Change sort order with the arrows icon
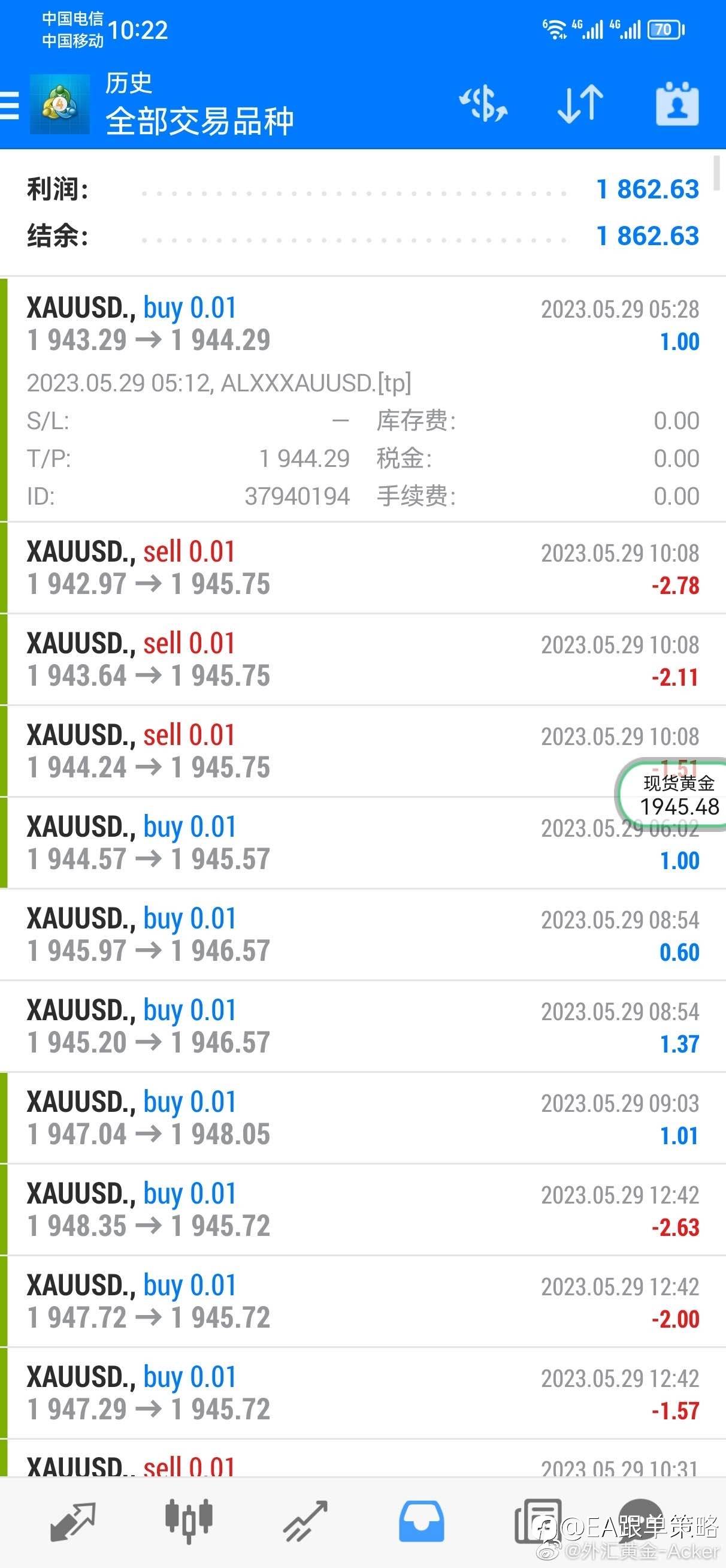This screenshot has height=1568, width=726. click(x=580, y=104)
